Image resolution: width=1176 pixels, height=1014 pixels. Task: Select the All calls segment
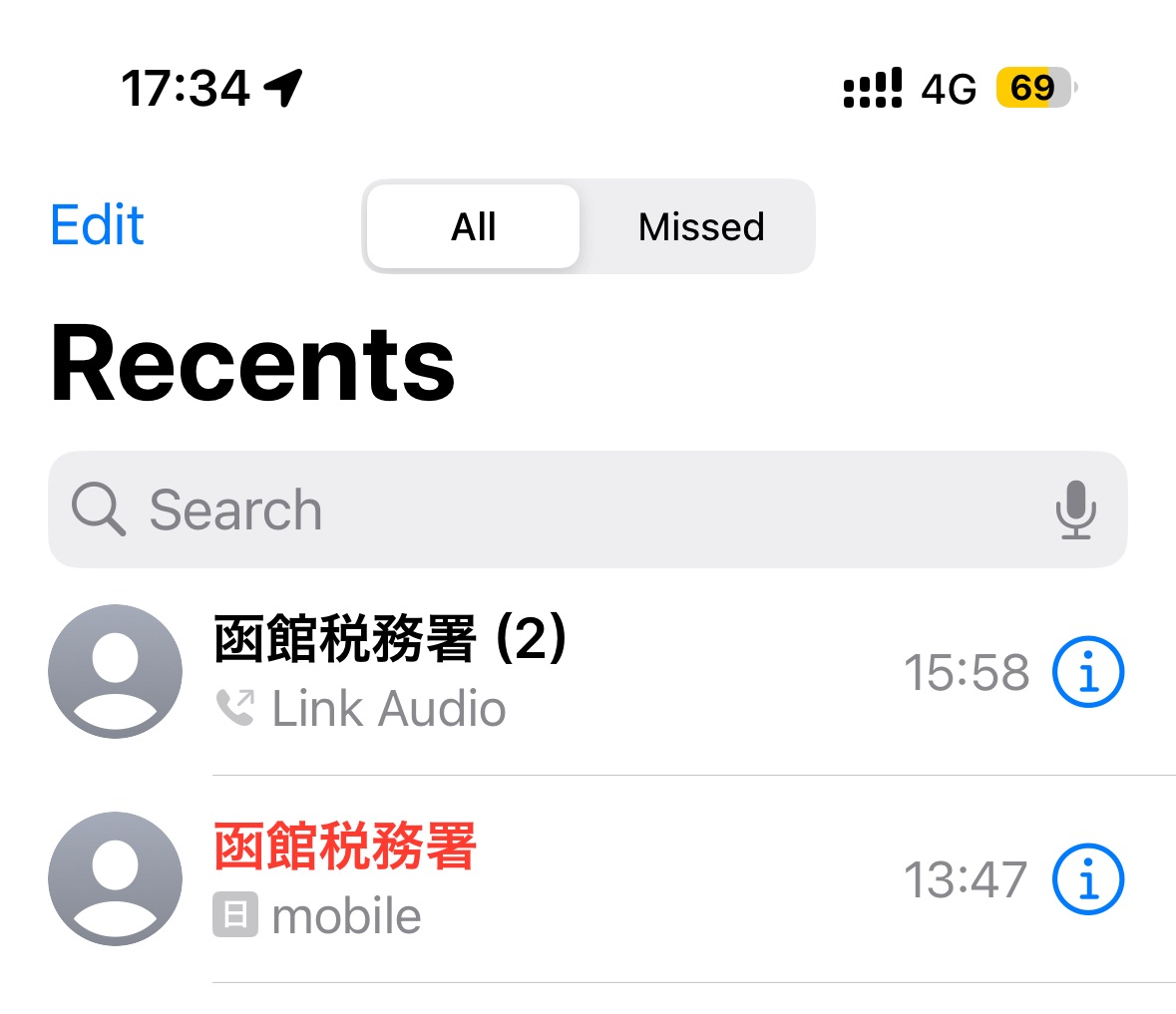[x=474, y=227]
